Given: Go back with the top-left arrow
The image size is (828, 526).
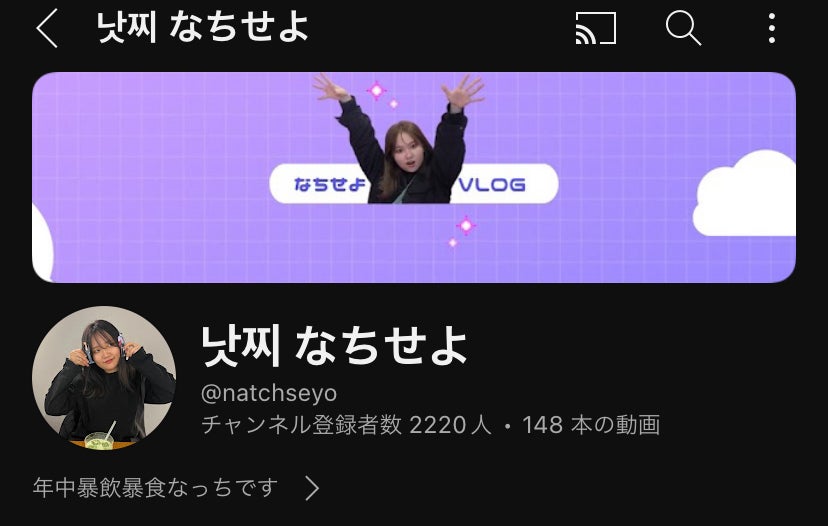Looking at the screenshot, I should (x=46, y=29).
